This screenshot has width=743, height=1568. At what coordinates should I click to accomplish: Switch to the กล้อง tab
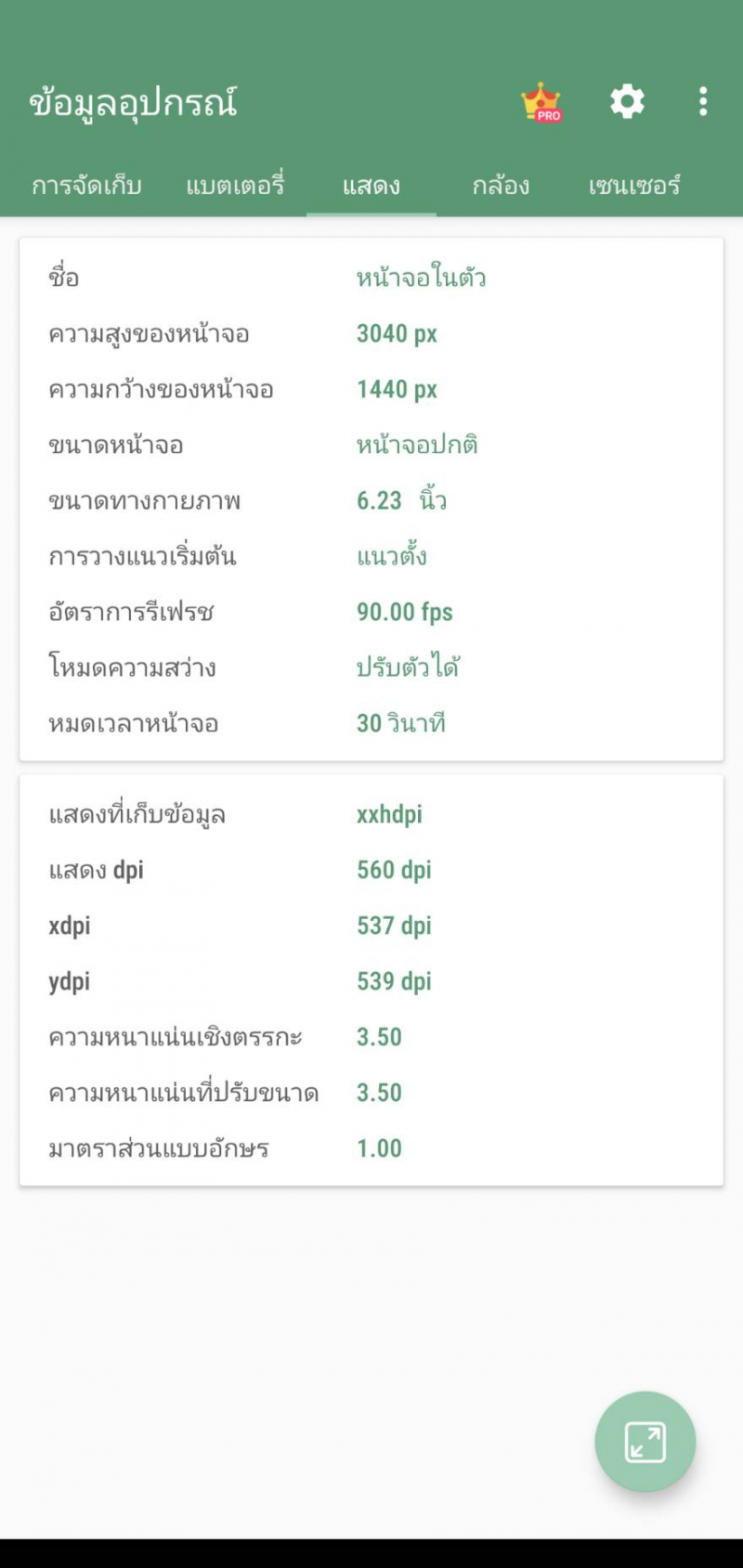tap(501, 186)
